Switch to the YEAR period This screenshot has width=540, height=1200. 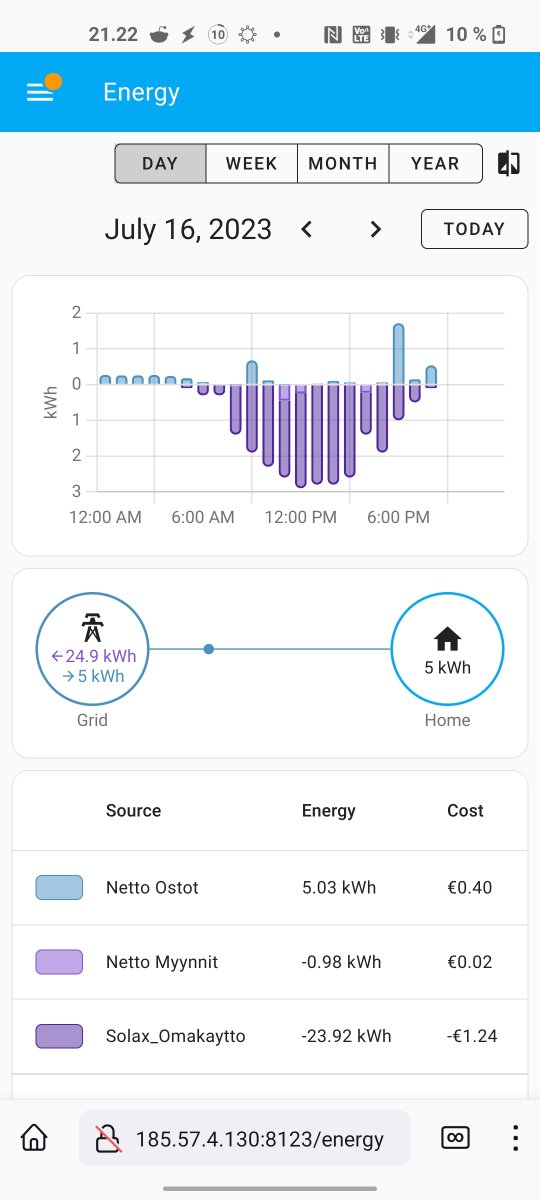(x=435, y=164)
